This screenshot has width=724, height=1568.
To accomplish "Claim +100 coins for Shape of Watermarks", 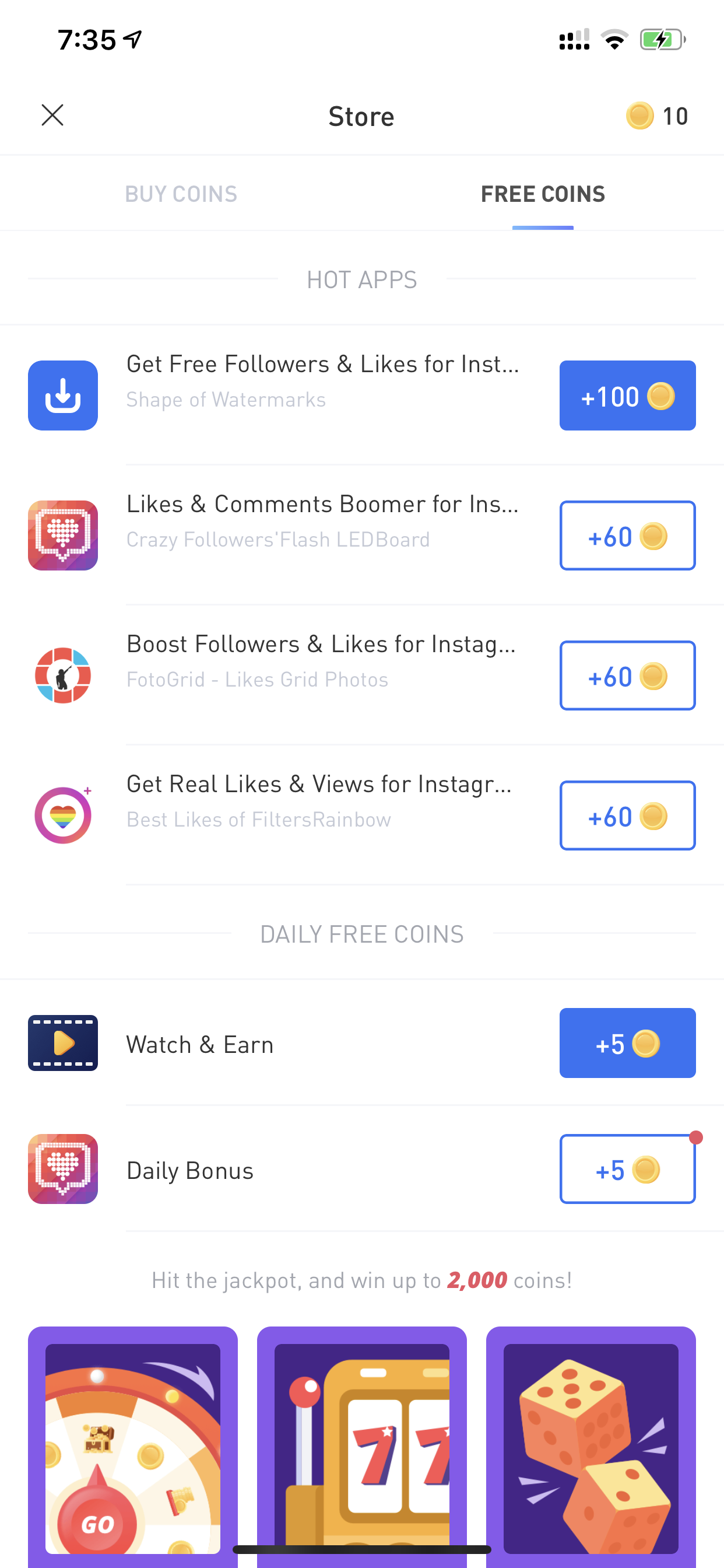I will [x=627, y=395].
